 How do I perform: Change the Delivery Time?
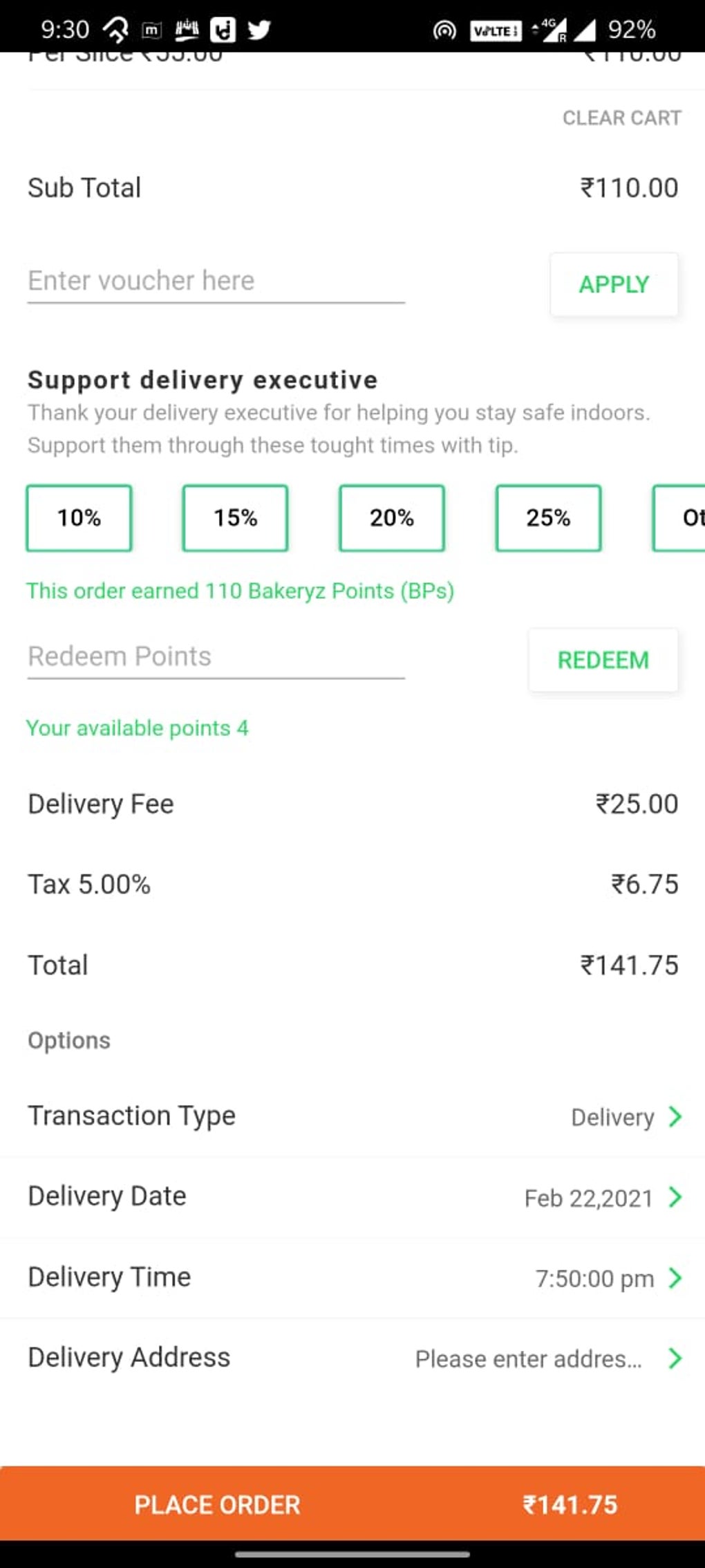tap(608, 1278)
